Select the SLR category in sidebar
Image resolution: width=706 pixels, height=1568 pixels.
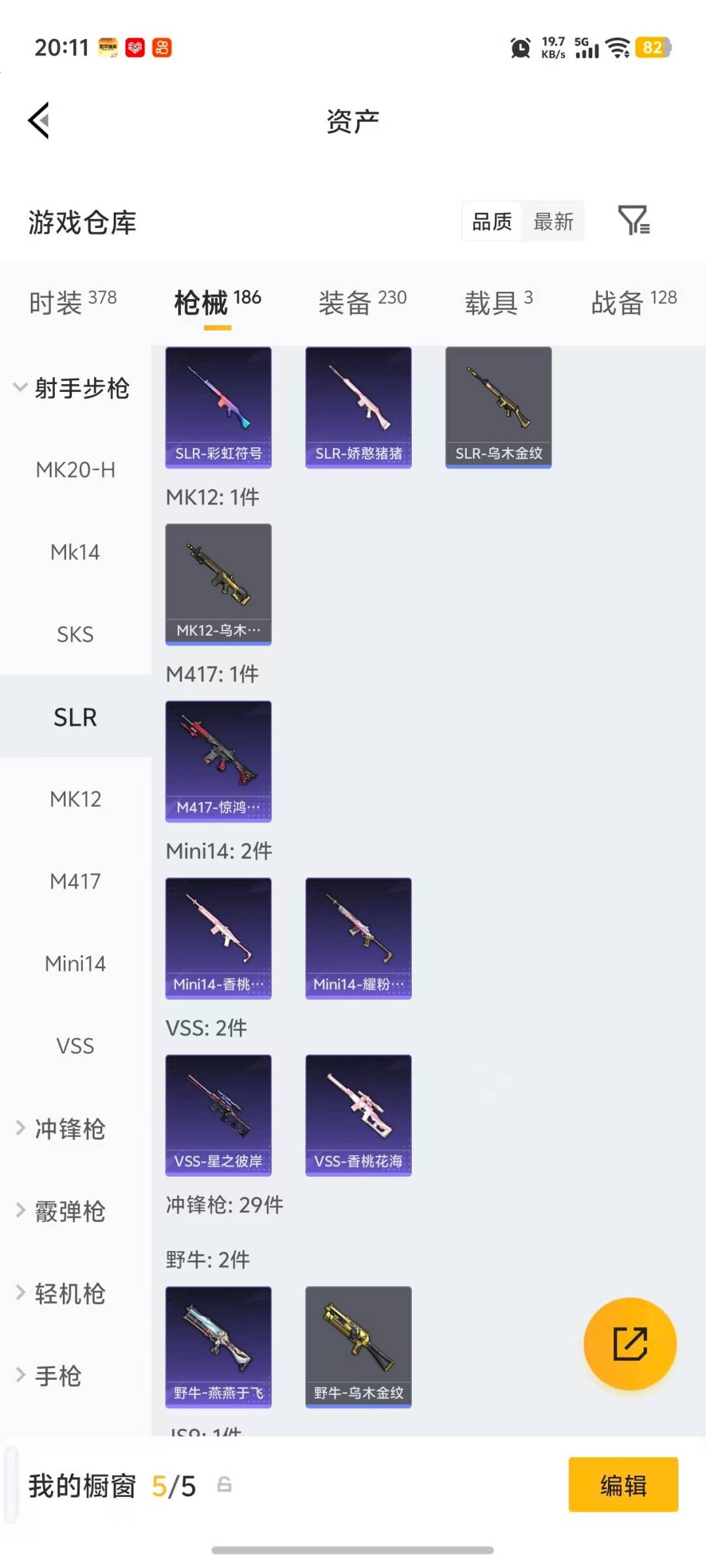coord(75,716)
